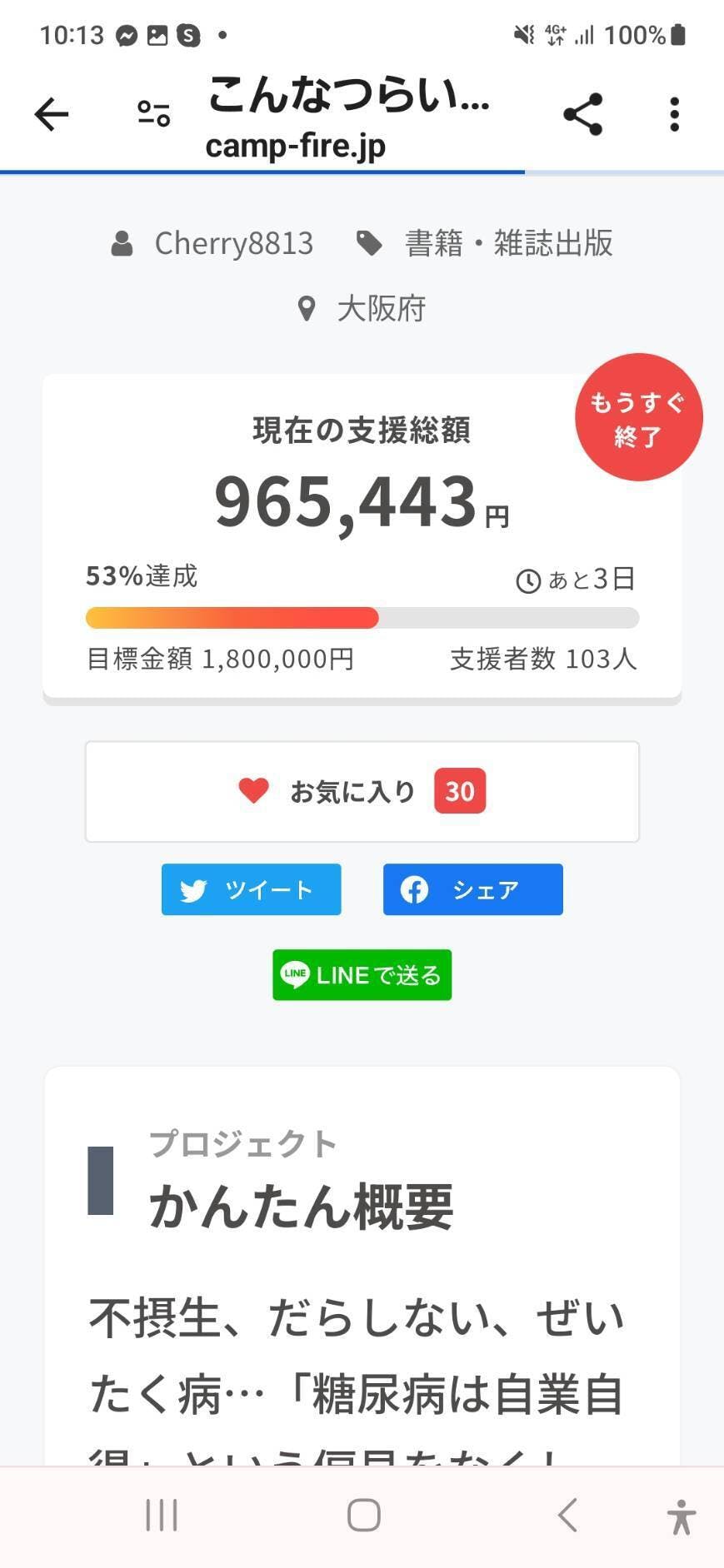The image size is (724, 1568).
Task: Open recent apps from navigation bar
Action: [x=162, y=1515]
